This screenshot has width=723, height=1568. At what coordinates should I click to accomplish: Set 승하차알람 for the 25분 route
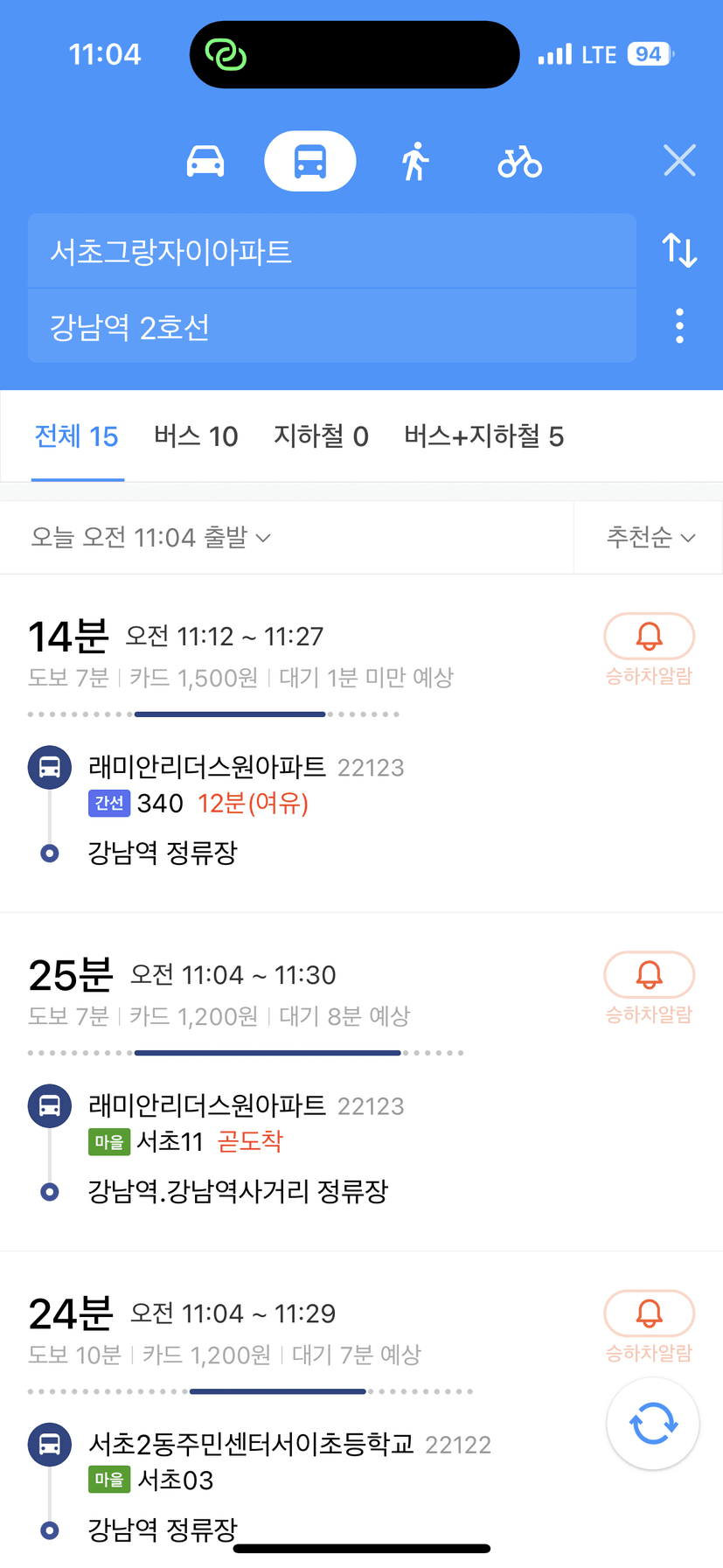point(649,987)
